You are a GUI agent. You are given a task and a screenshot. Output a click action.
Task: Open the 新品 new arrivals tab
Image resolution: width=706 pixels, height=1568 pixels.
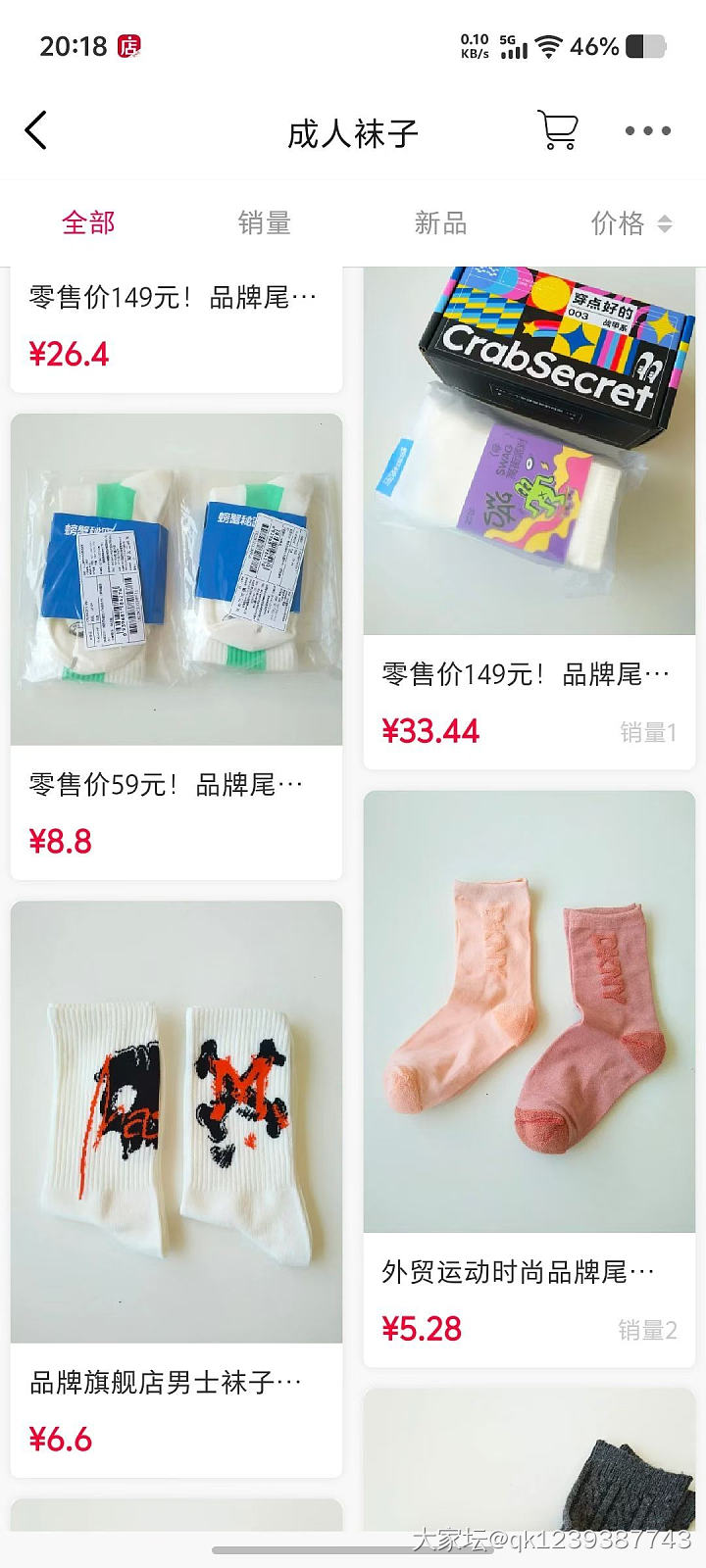coord(439,223)
